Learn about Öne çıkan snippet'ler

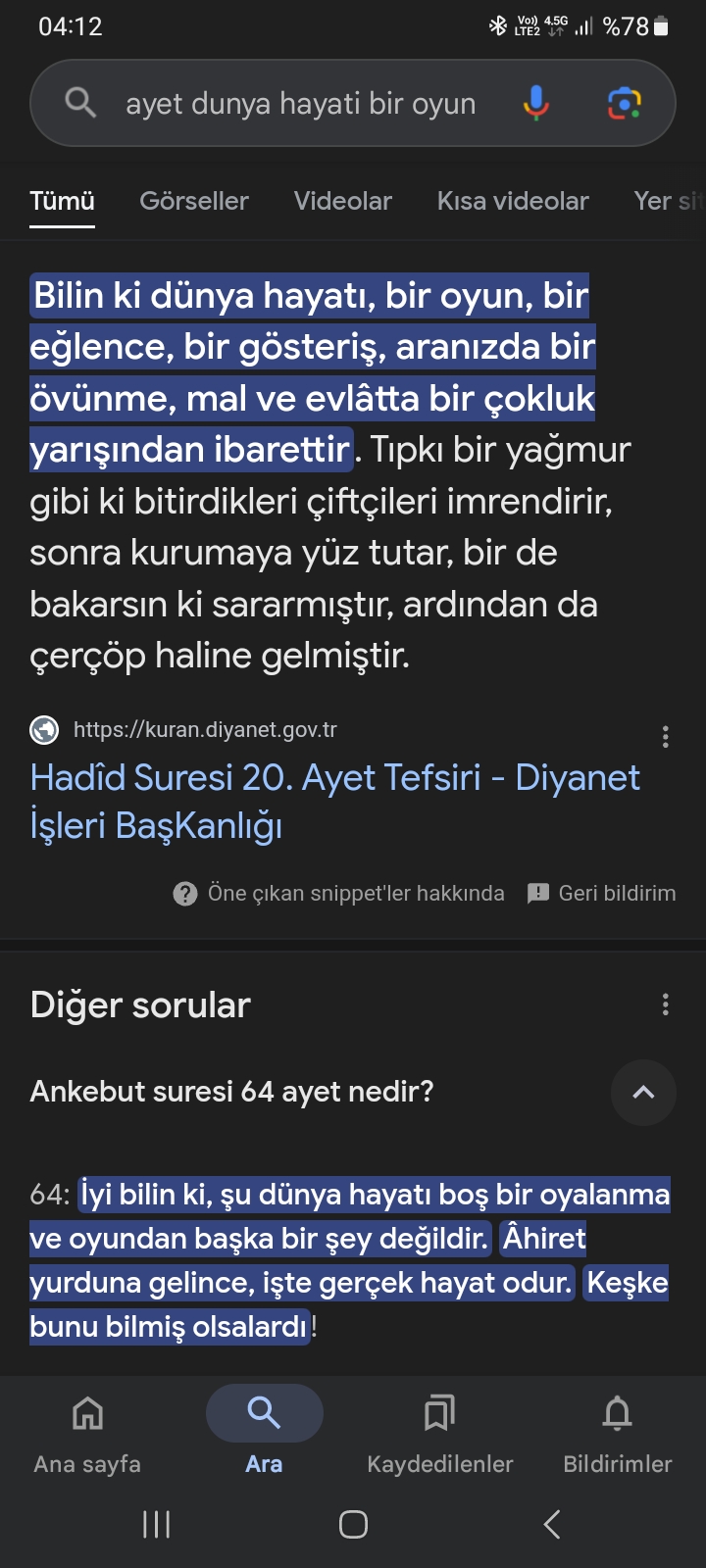coord(339,893)
